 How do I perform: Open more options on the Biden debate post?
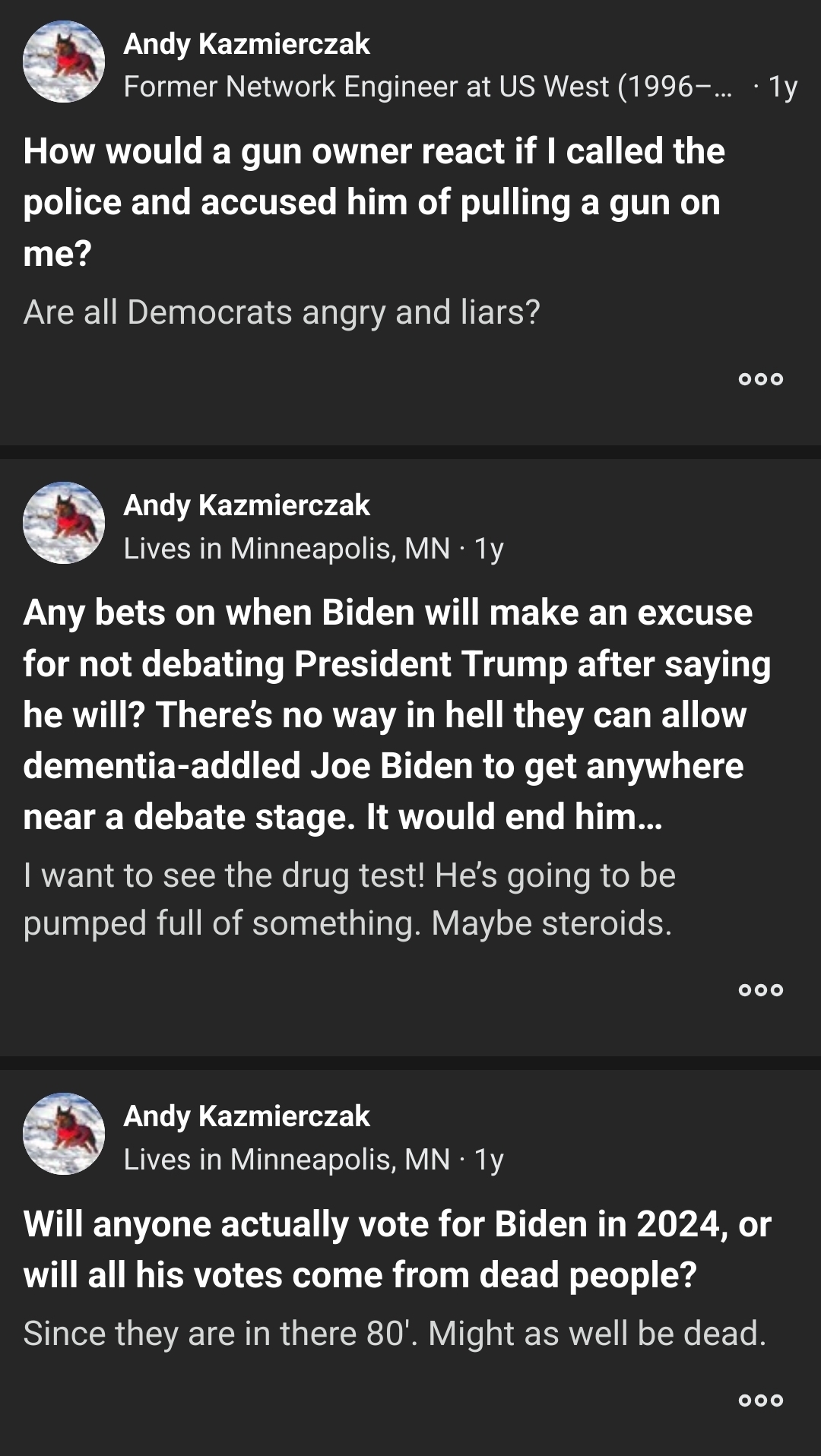point(761,989)
